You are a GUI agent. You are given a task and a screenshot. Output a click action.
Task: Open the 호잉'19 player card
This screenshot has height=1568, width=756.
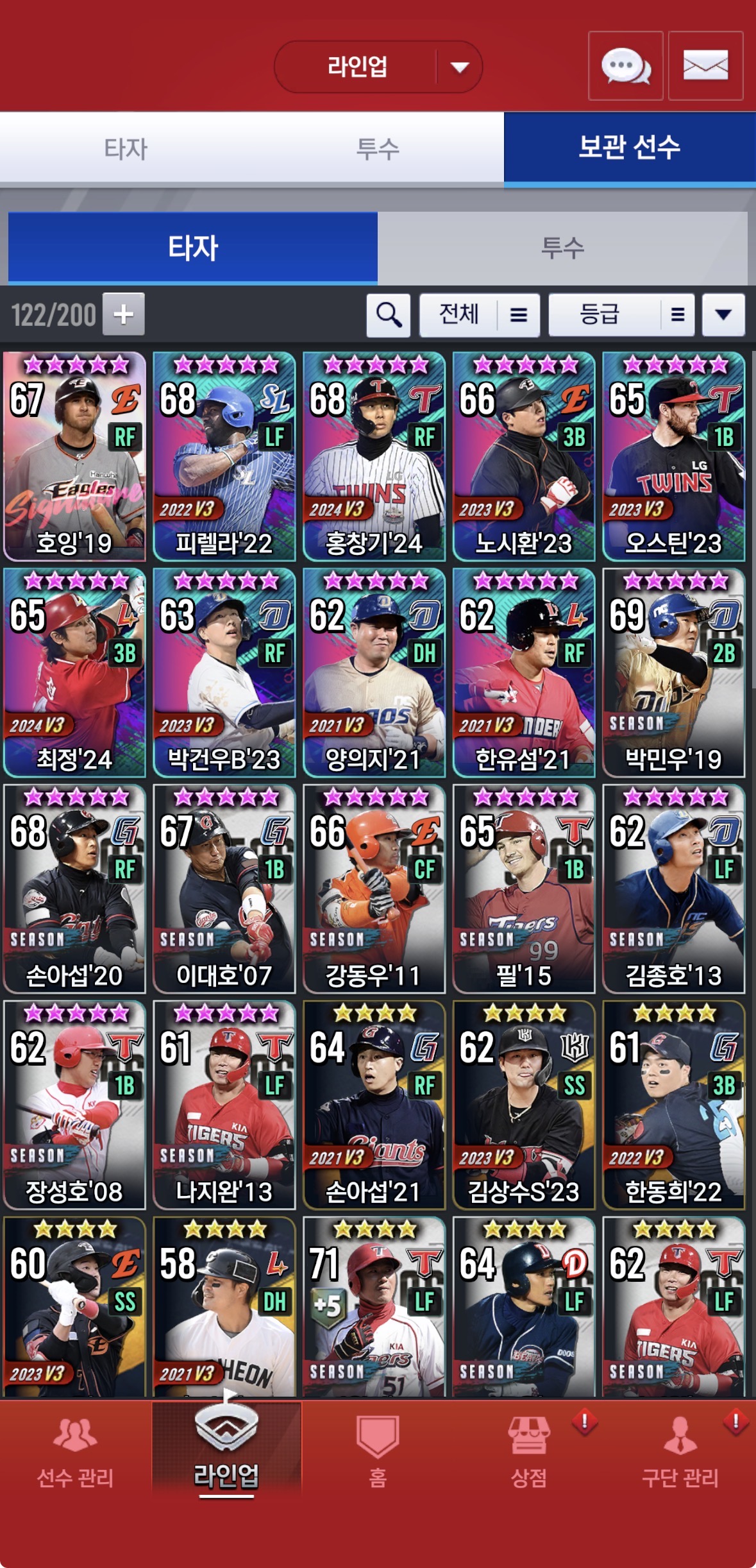[x=74, y=457]
